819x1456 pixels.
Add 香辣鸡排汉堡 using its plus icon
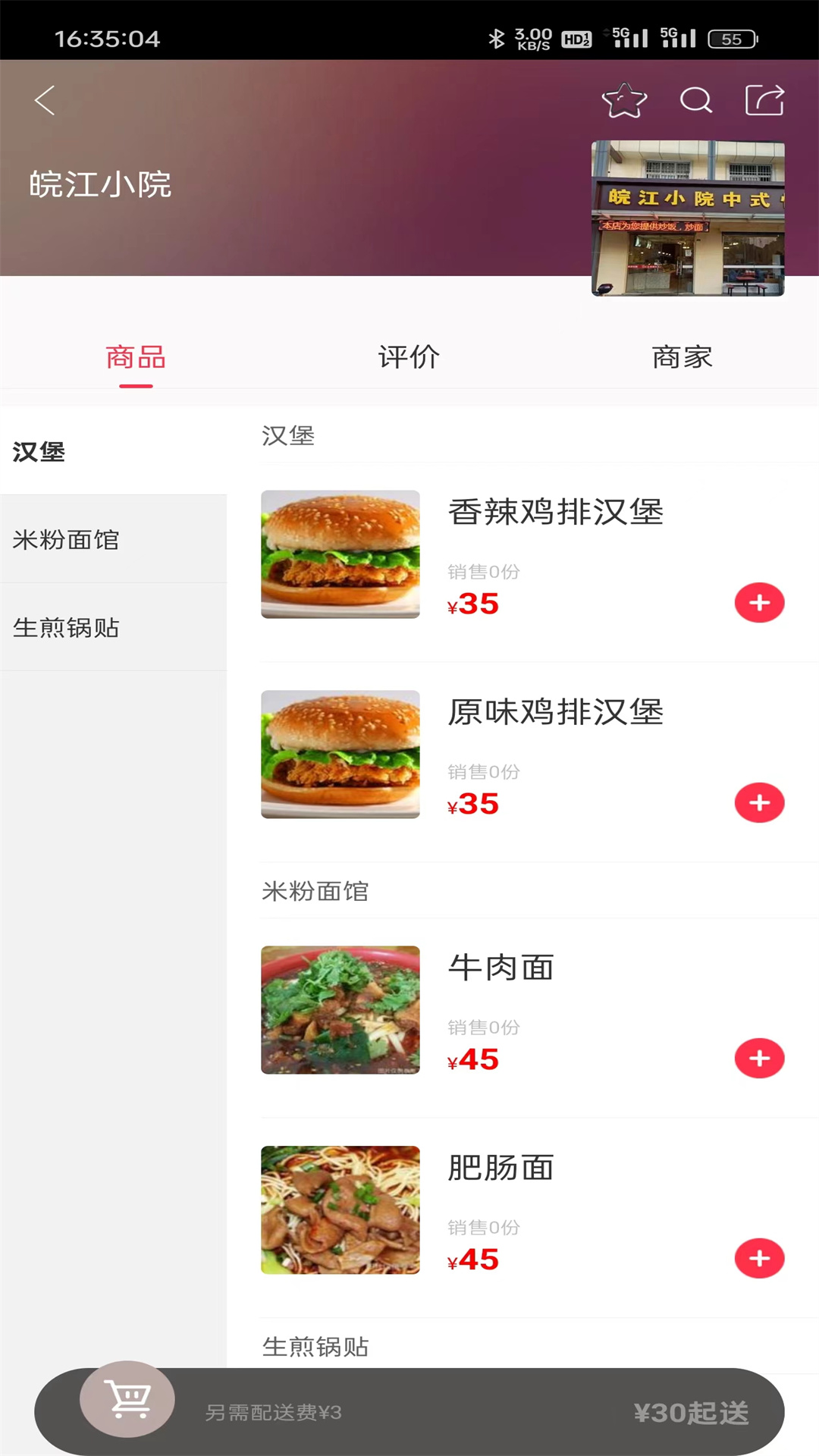[759, 602]
